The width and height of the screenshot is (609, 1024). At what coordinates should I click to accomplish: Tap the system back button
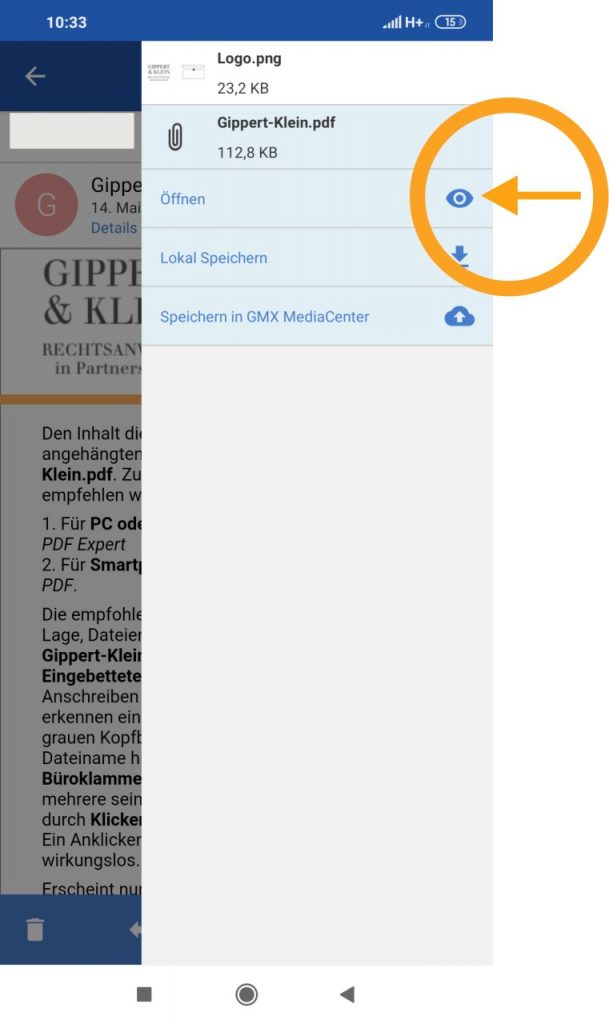click(347, 994)
